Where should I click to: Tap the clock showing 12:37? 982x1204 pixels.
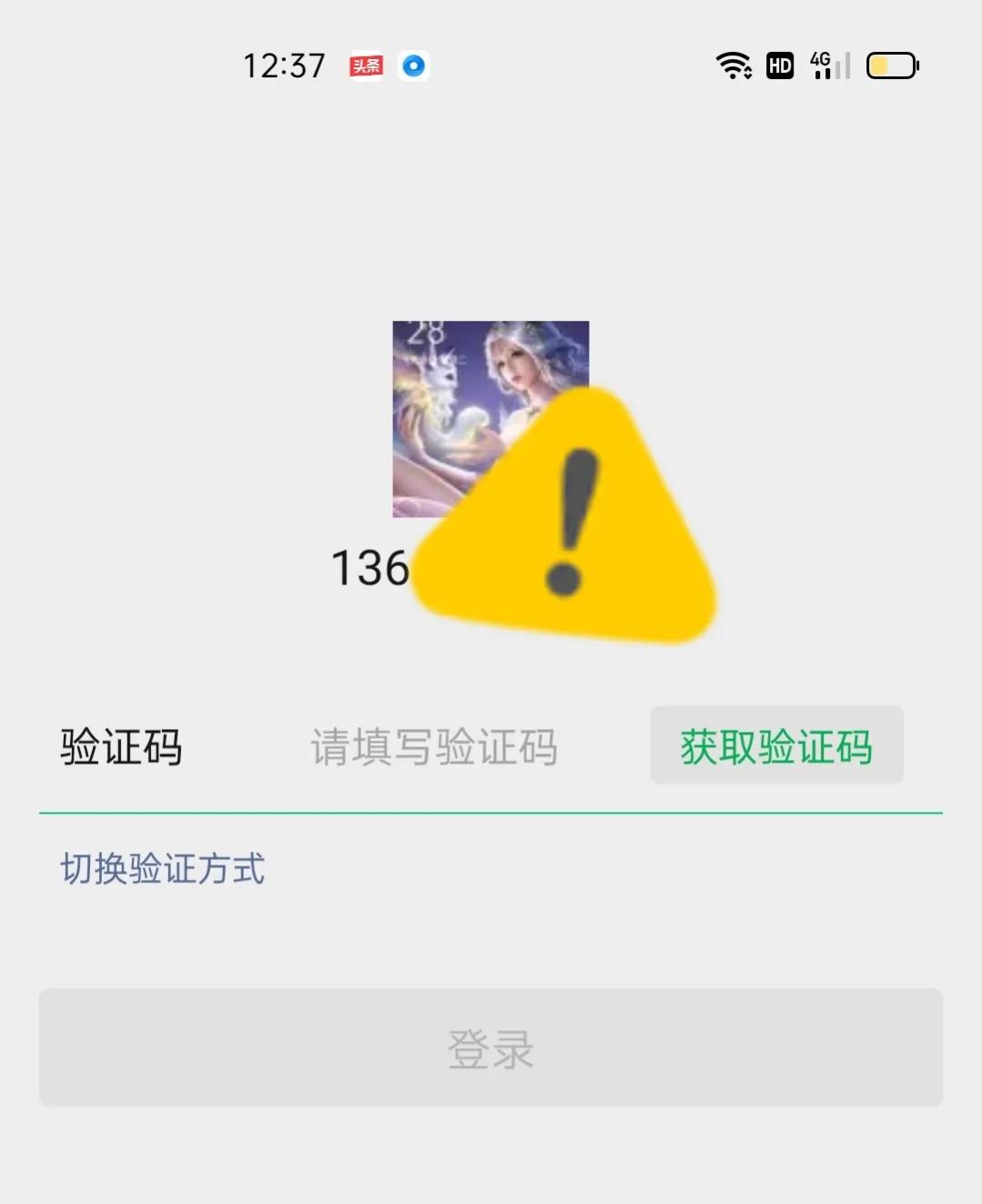coord(283,64)
